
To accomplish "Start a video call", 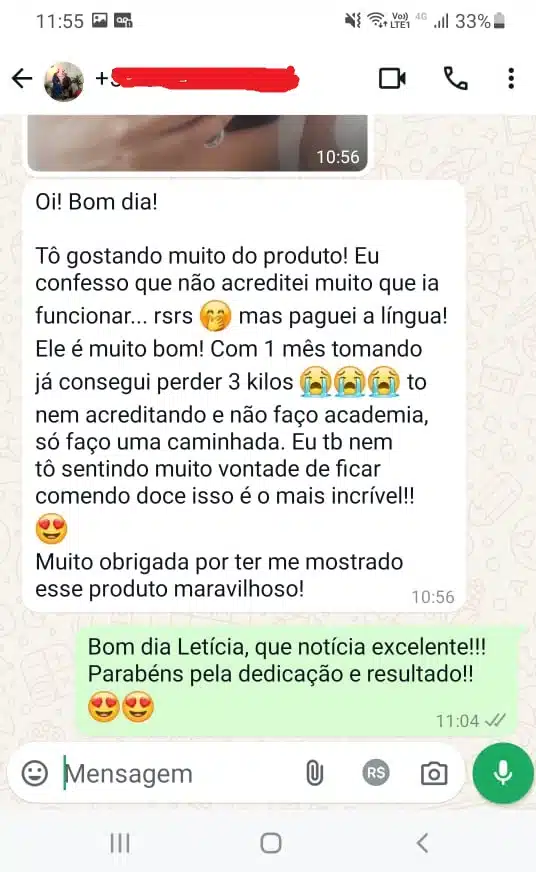I will tap(392, 78).
